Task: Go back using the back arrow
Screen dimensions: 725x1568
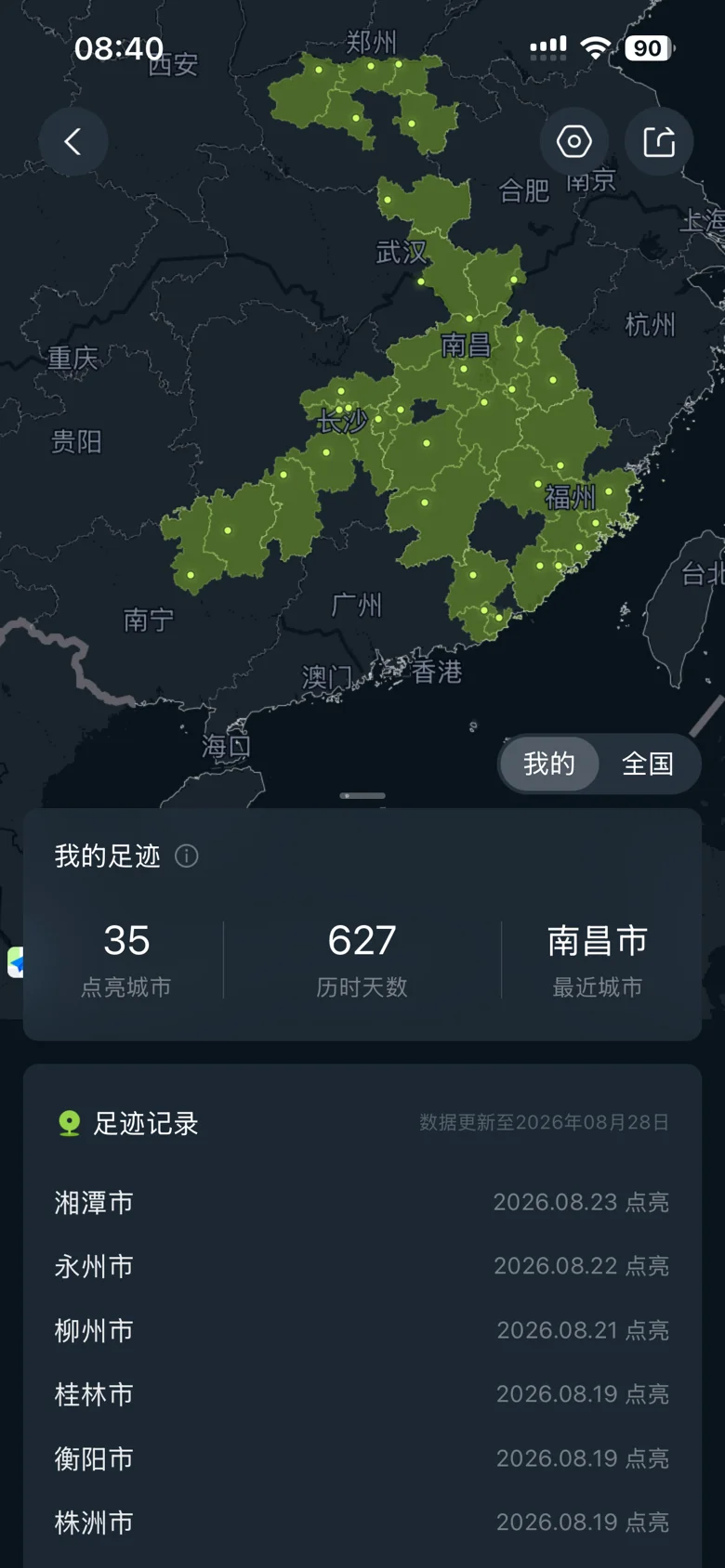Action: [72, 142]
